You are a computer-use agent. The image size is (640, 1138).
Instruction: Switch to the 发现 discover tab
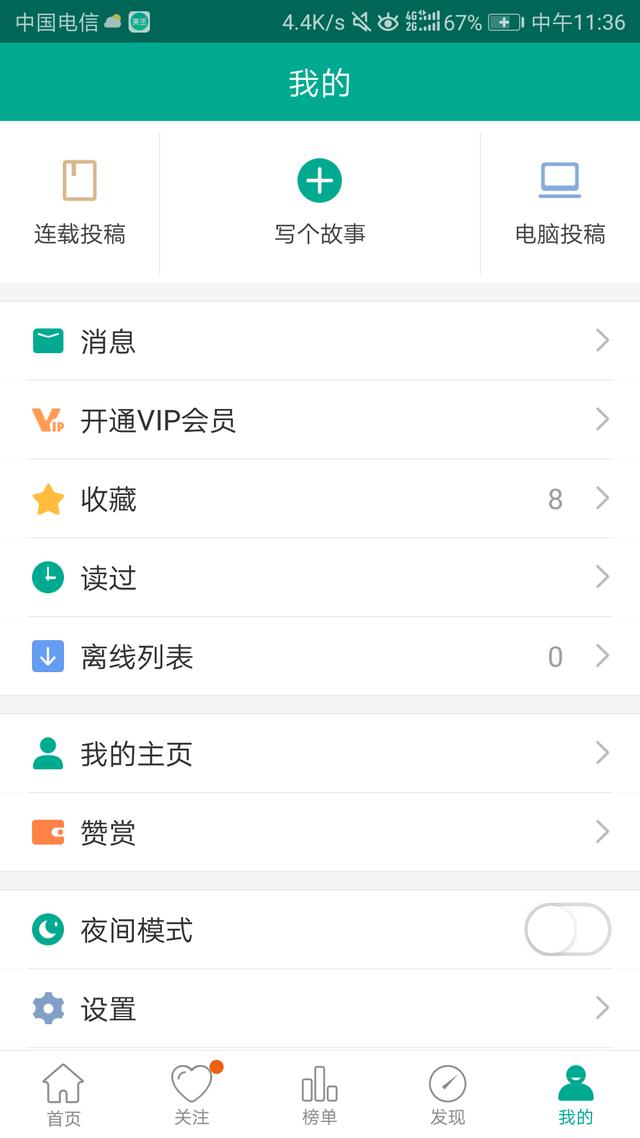[448, 1095]
